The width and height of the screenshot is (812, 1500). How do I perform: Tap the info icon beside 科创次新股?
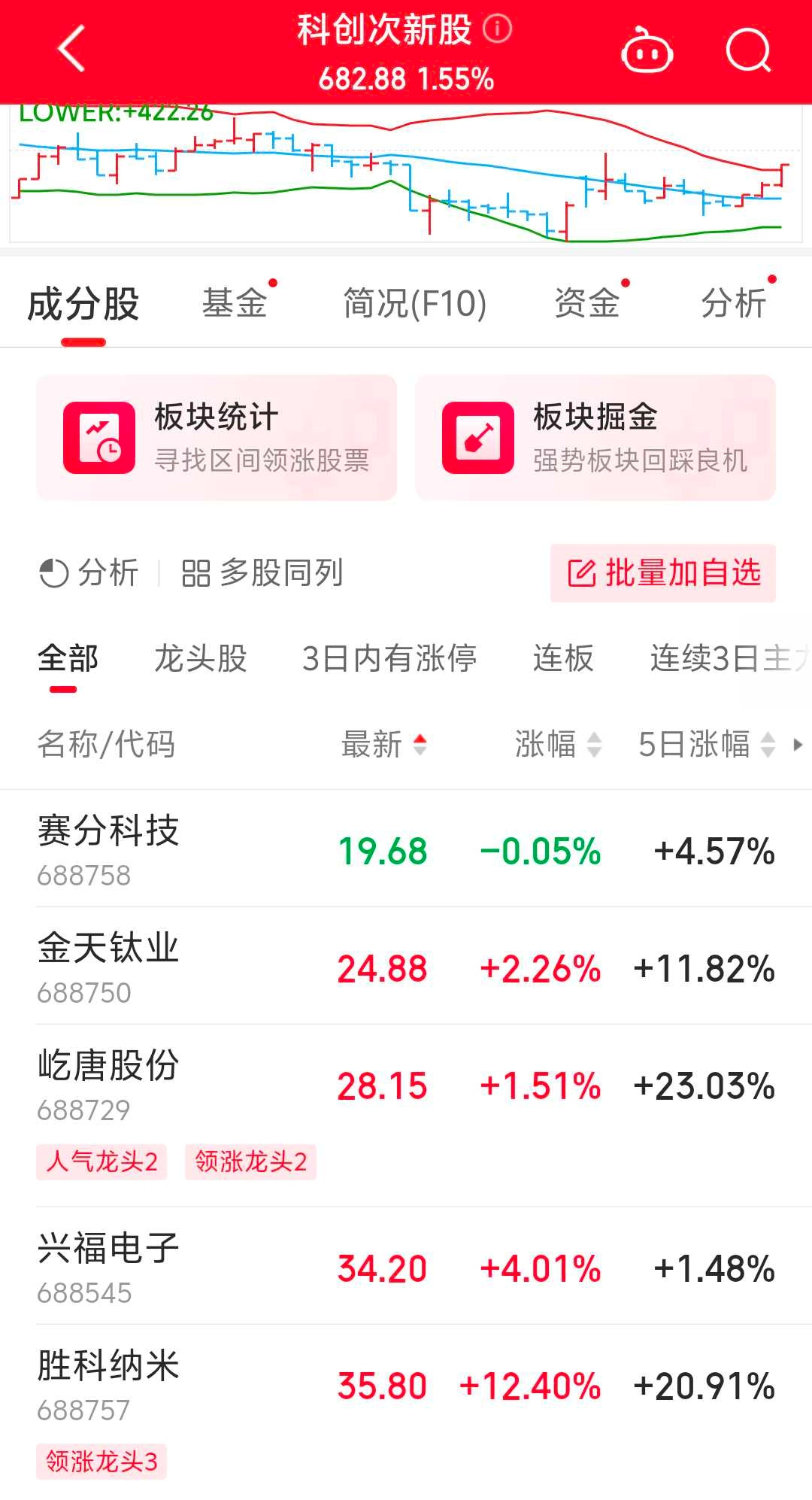(497, 29)
